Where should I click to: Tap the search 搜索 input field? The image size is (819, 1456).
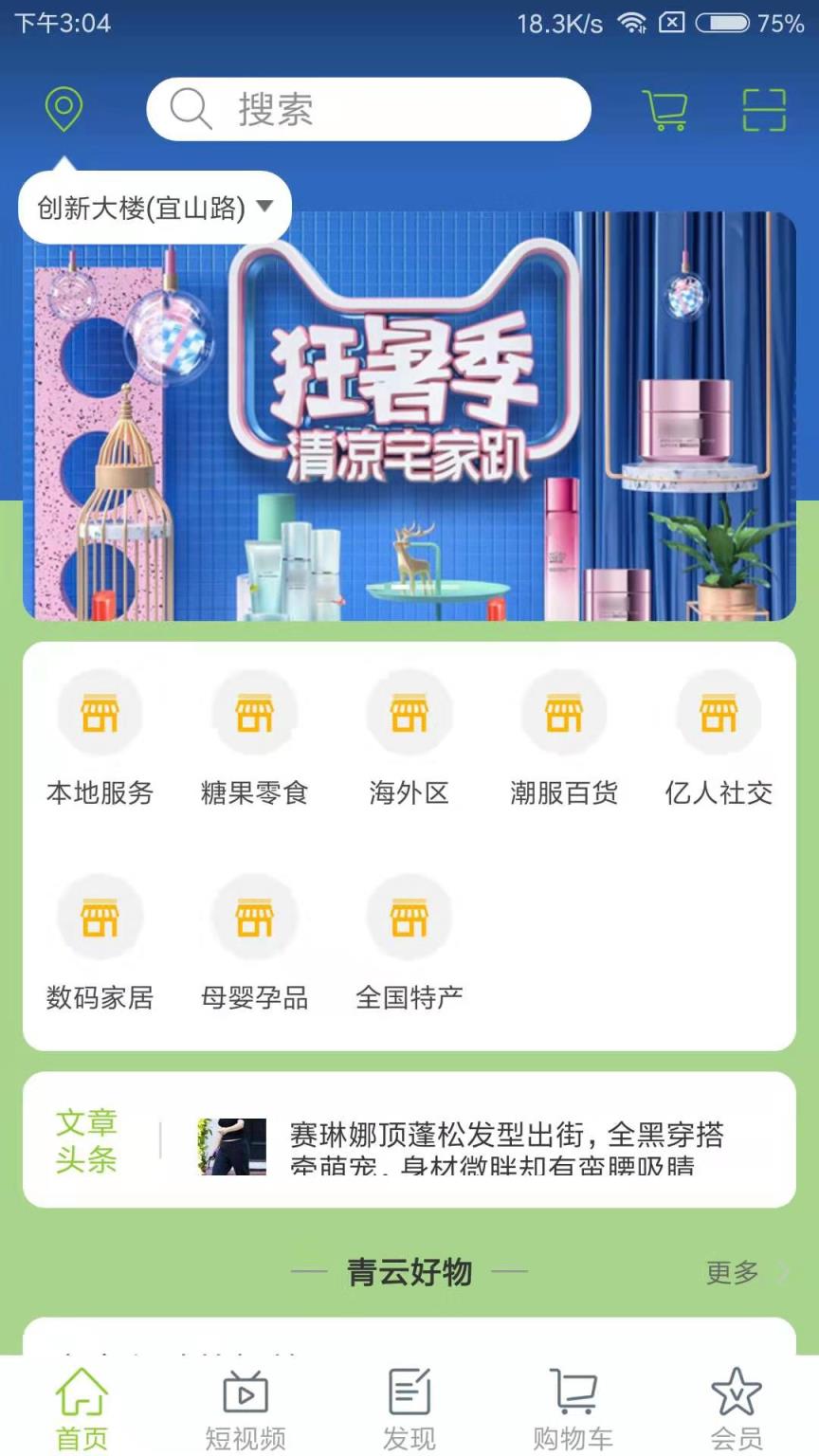tap(370, 109)
